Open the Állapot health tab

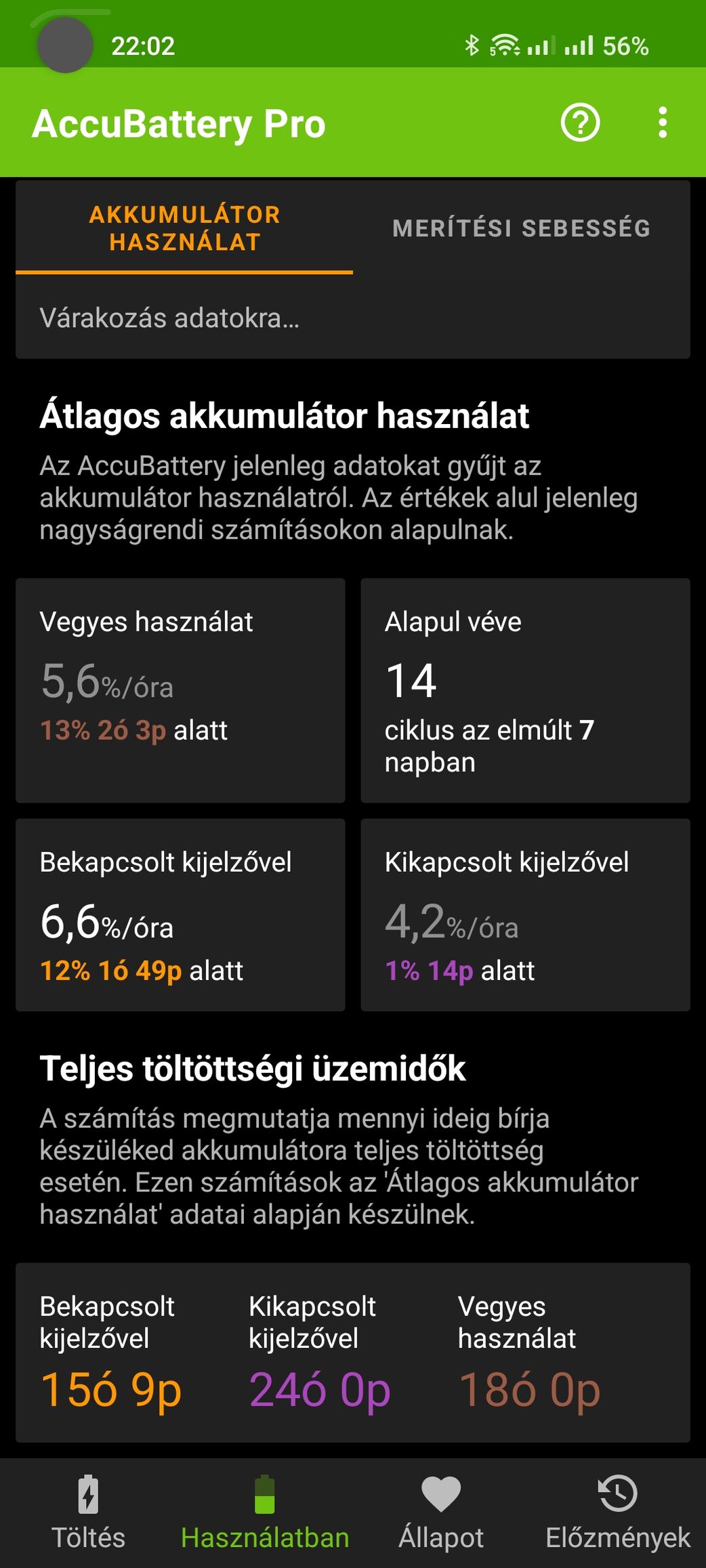pos(440,1512)
